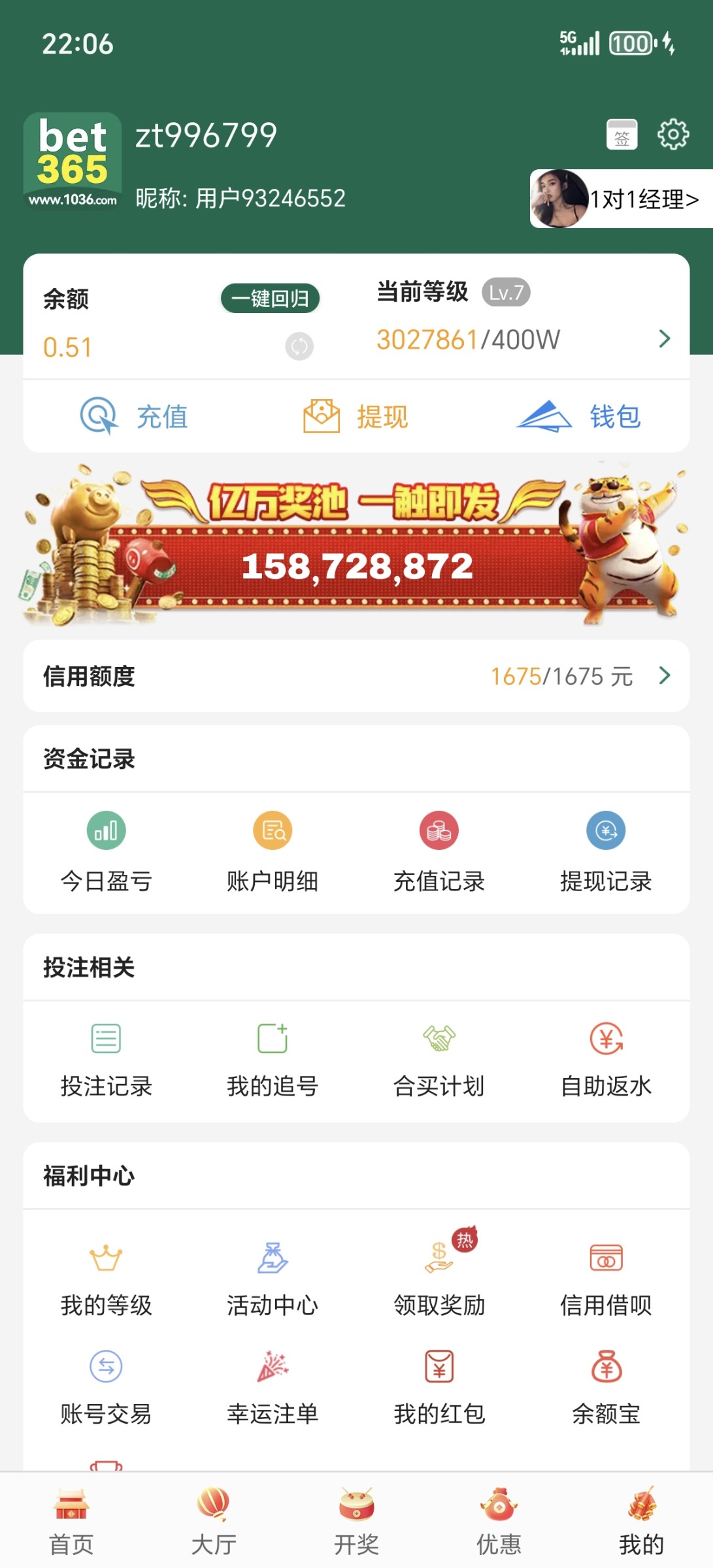
Task: Open 幸运注单 with the firecracker icon
Action: 271,1371
